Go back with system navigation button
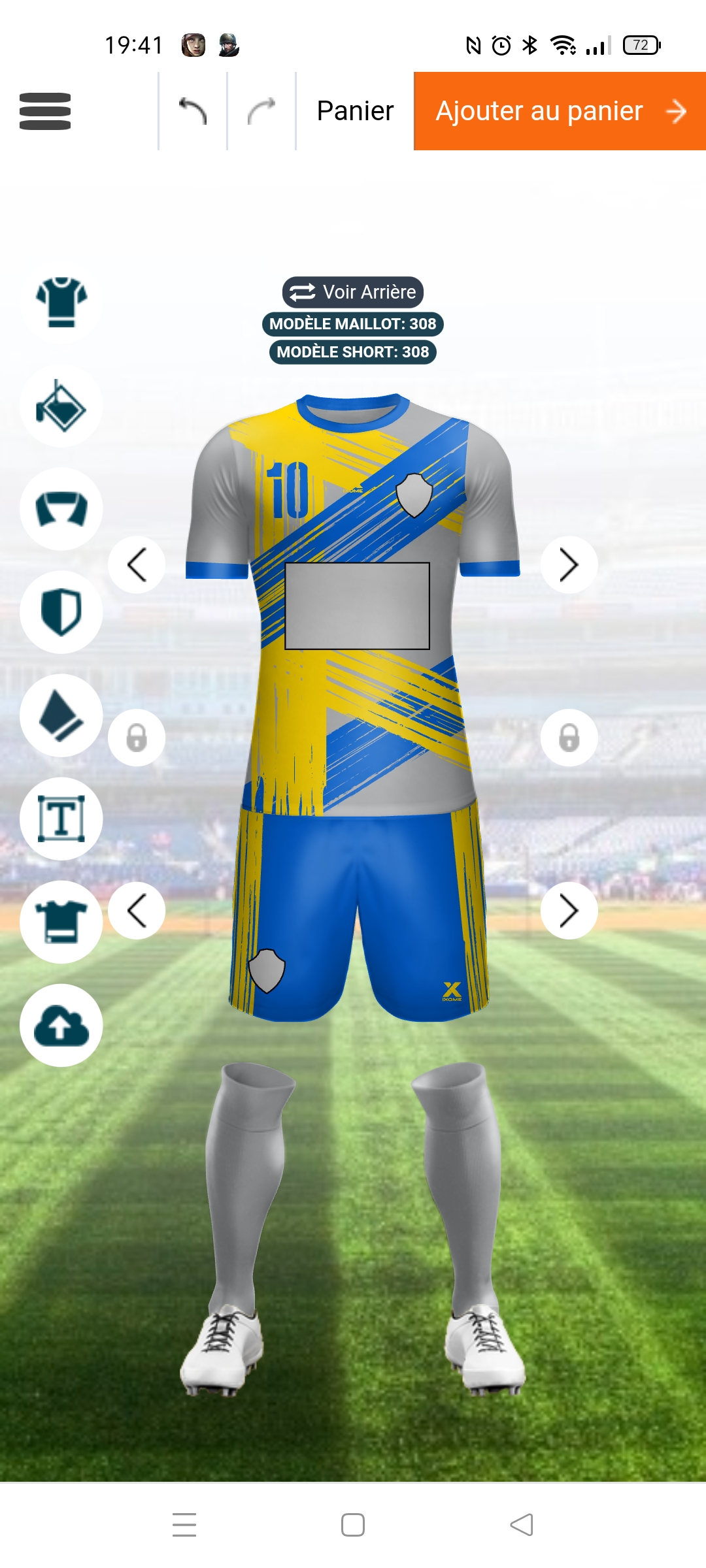The image size is (706, 1568). 522,1525
